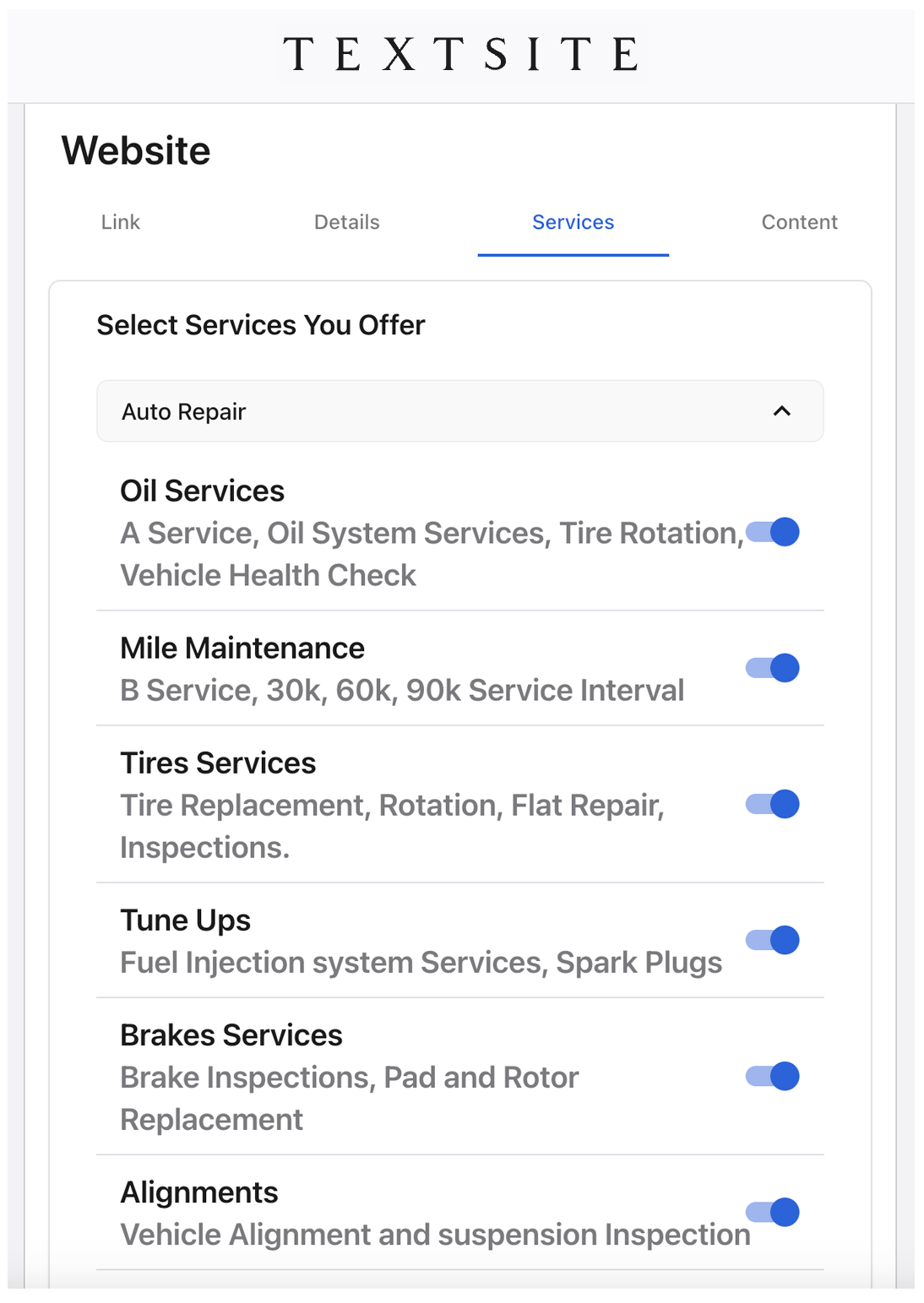
Task: Go to the Content tab
Action: click(799, 222)
